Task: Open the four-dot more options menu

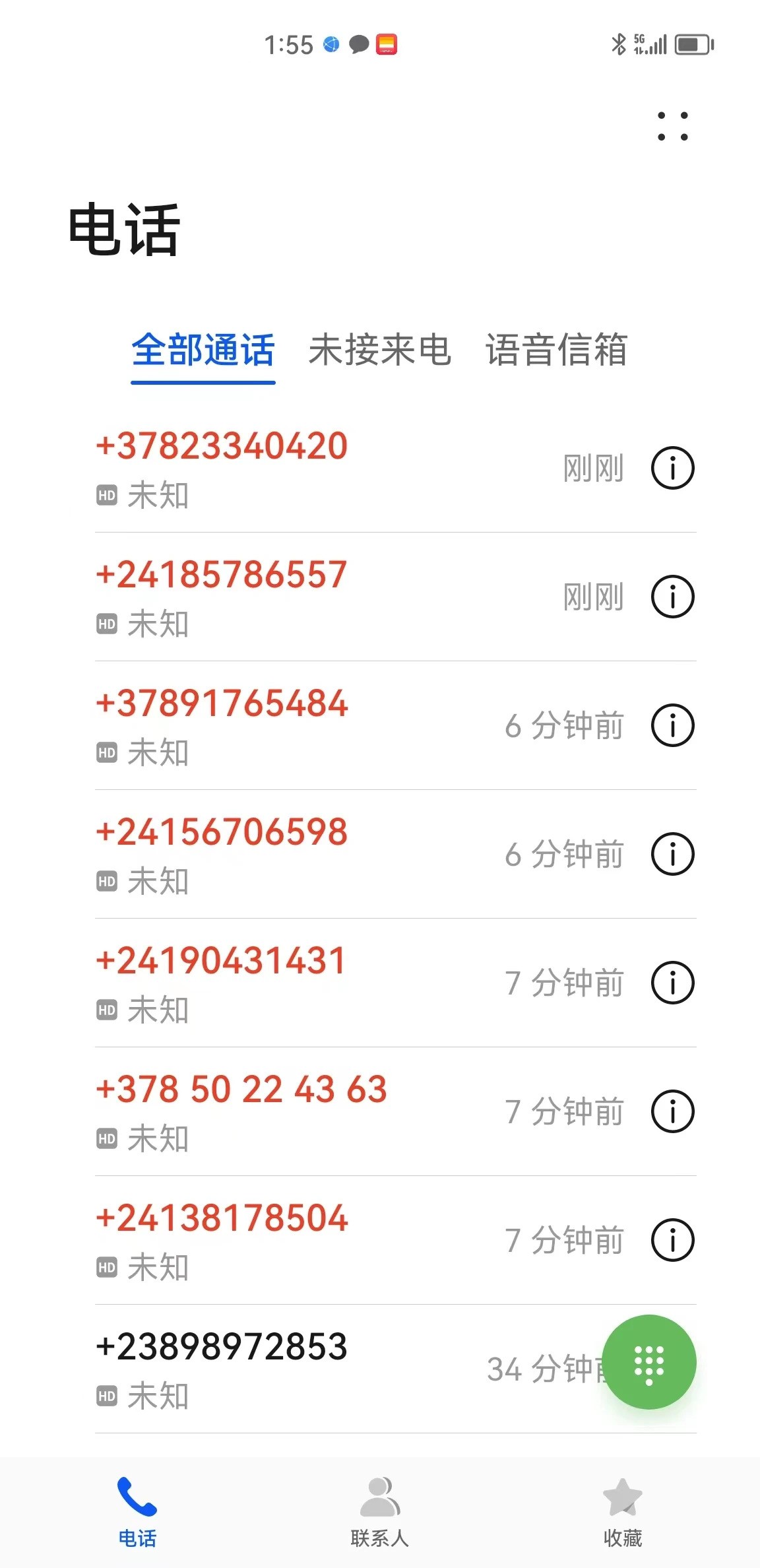Action: [672, 126]
